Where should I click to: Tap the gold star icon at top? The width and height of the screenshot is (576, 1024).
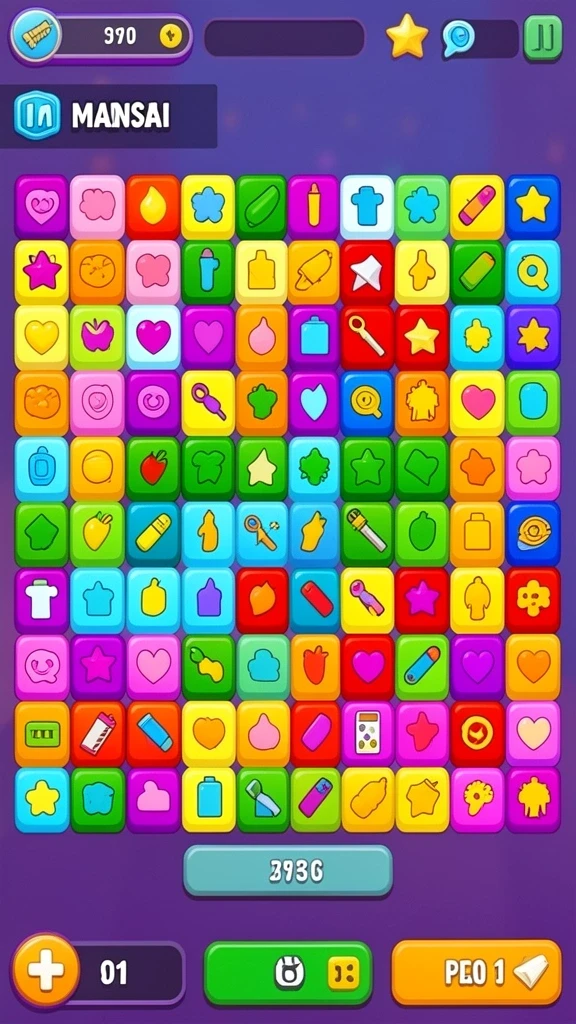407,36
